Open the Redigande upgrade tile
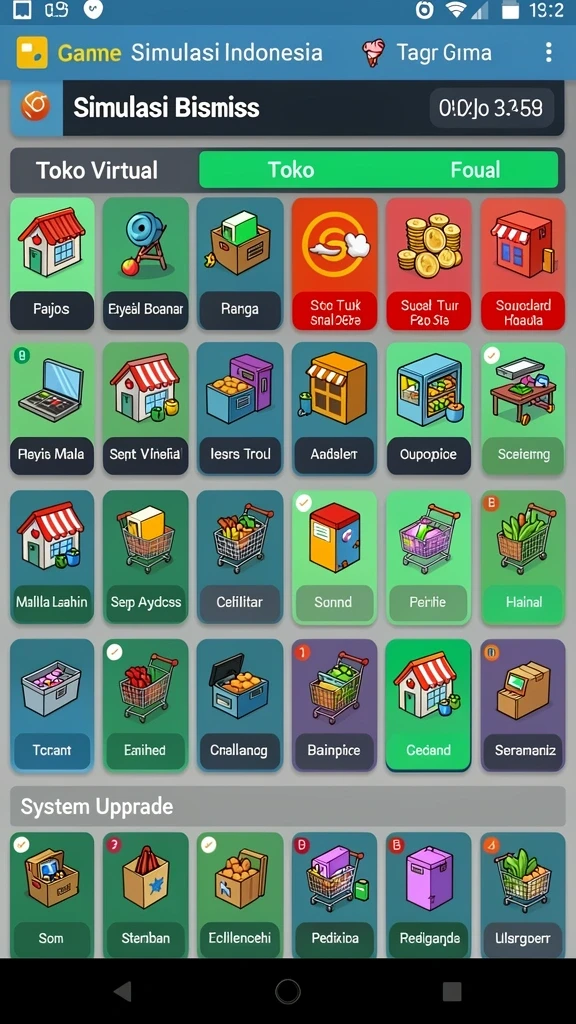Viewport: 576px width, 1024px height. pos(428,895)
